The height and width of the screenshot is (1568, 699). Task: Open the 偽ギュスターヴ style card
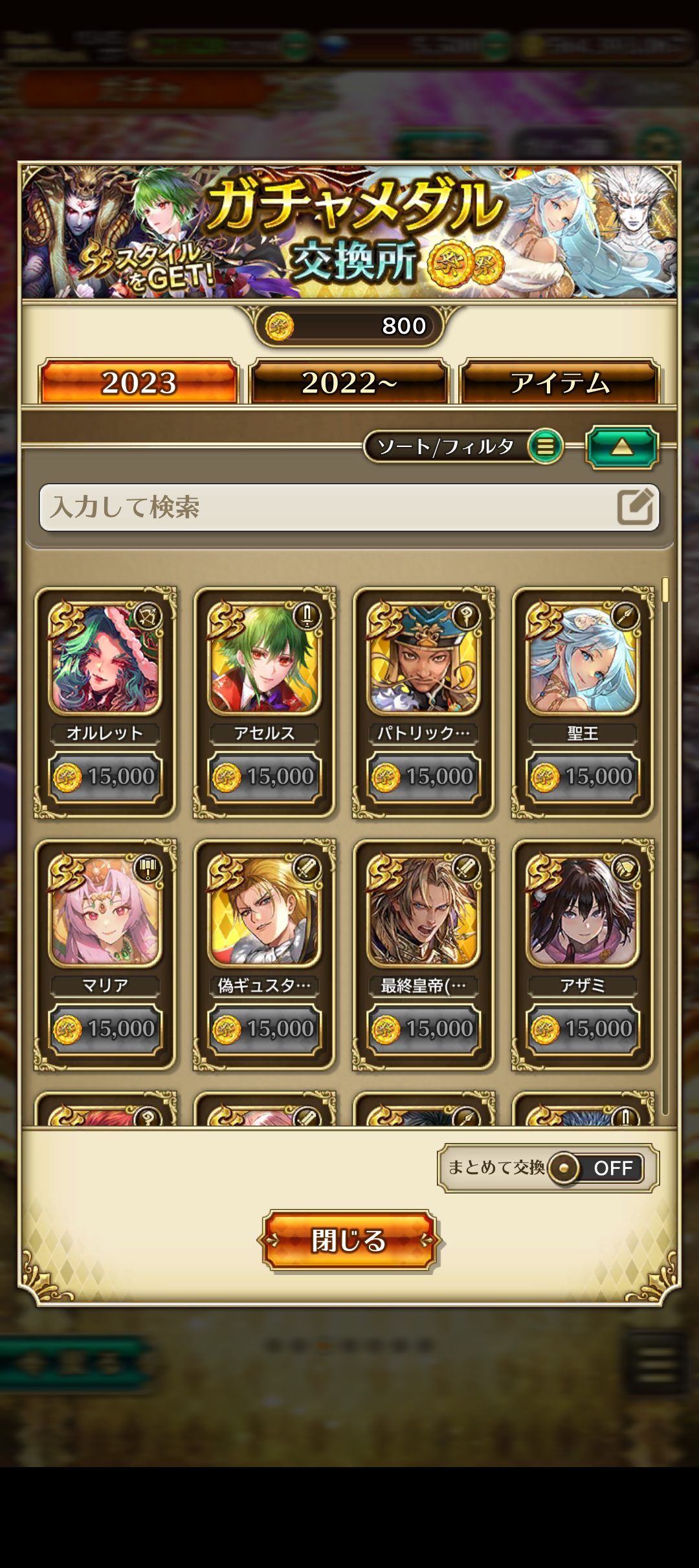tap(264, 954)
